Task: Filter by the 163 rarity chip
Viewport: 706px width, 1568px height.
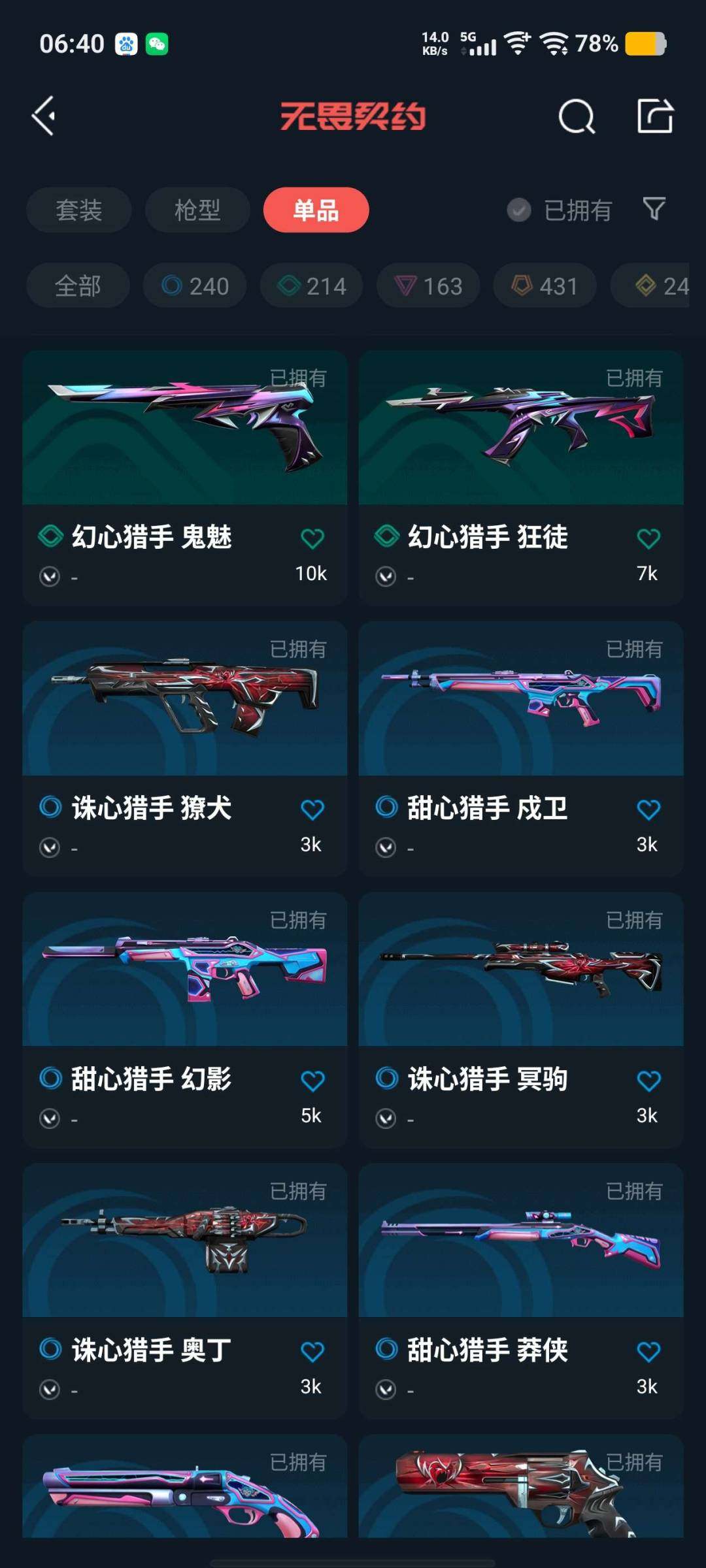Action: point(428,286)
